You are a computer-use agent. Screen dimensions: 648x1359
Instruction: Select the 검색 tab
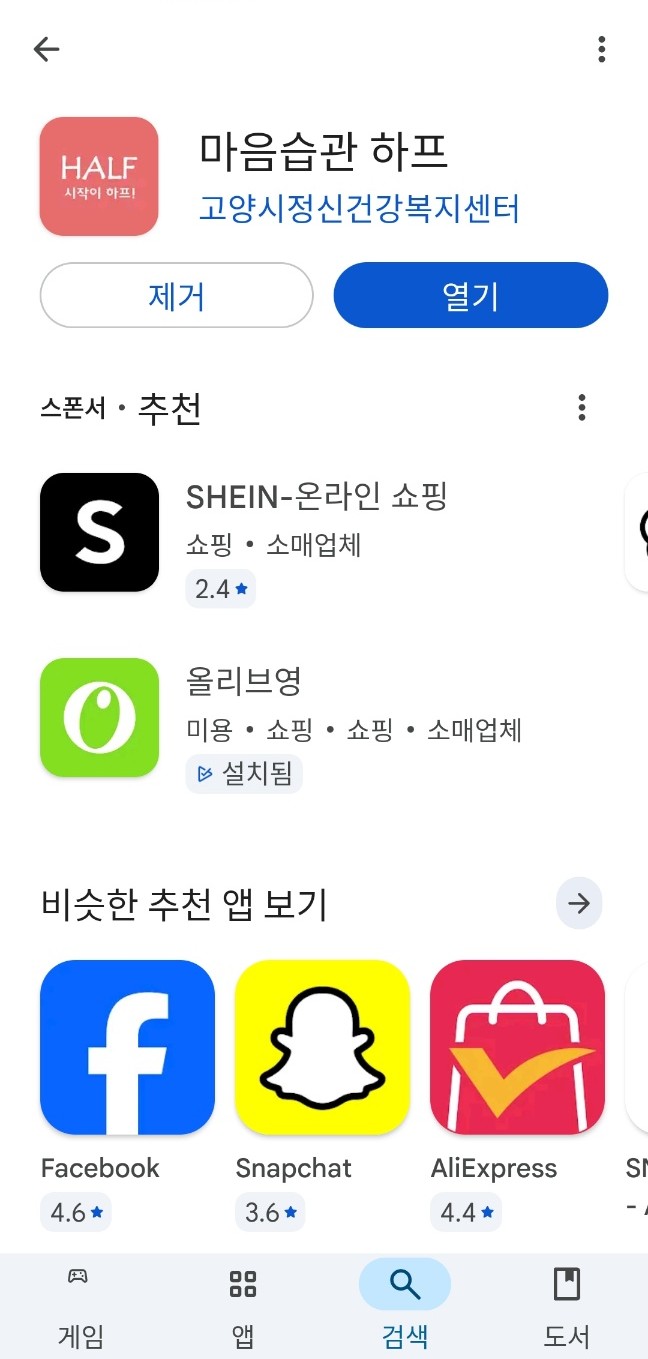click(x=405, y=1306)
